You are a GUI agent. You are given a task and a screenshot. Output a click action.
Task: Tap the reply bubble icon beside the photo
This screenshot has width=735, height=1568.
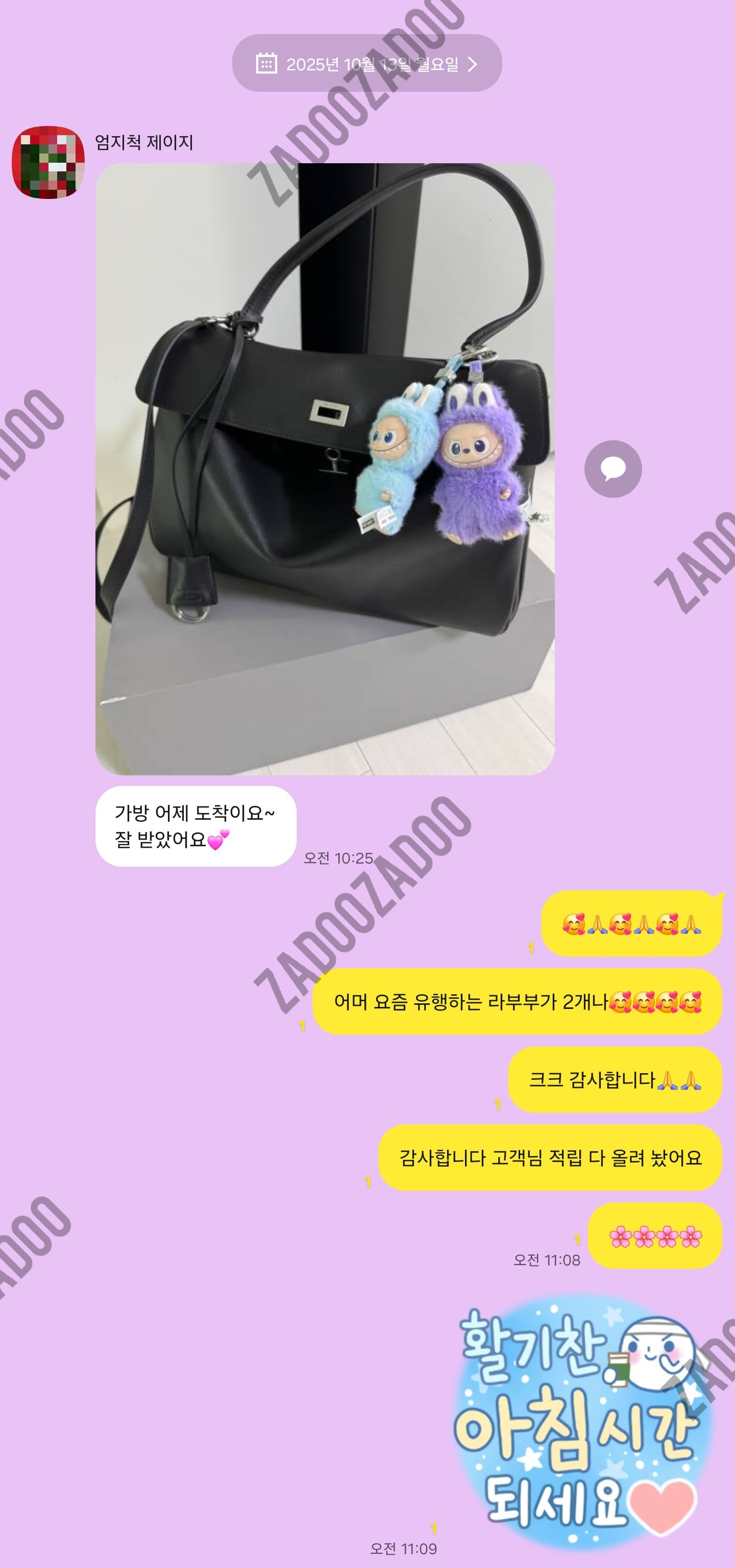pyautogui.click(x=612, y=469)
